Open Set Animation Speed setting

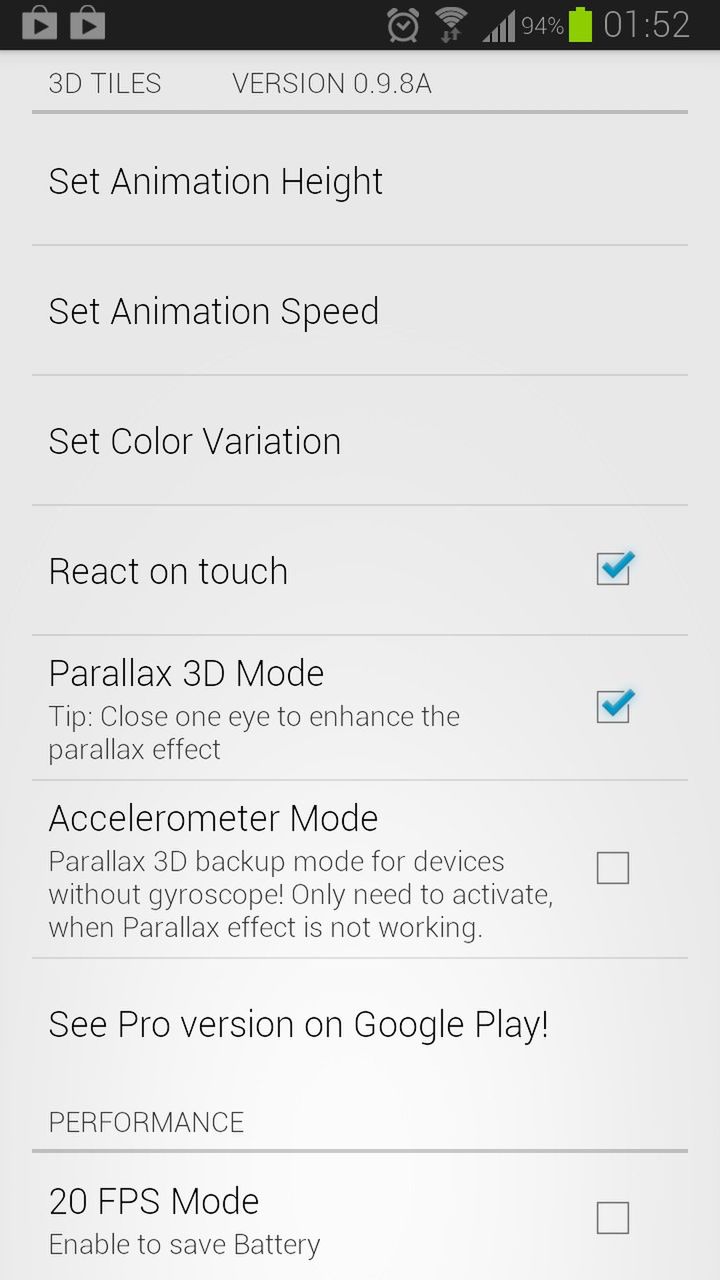click(214, 311)
